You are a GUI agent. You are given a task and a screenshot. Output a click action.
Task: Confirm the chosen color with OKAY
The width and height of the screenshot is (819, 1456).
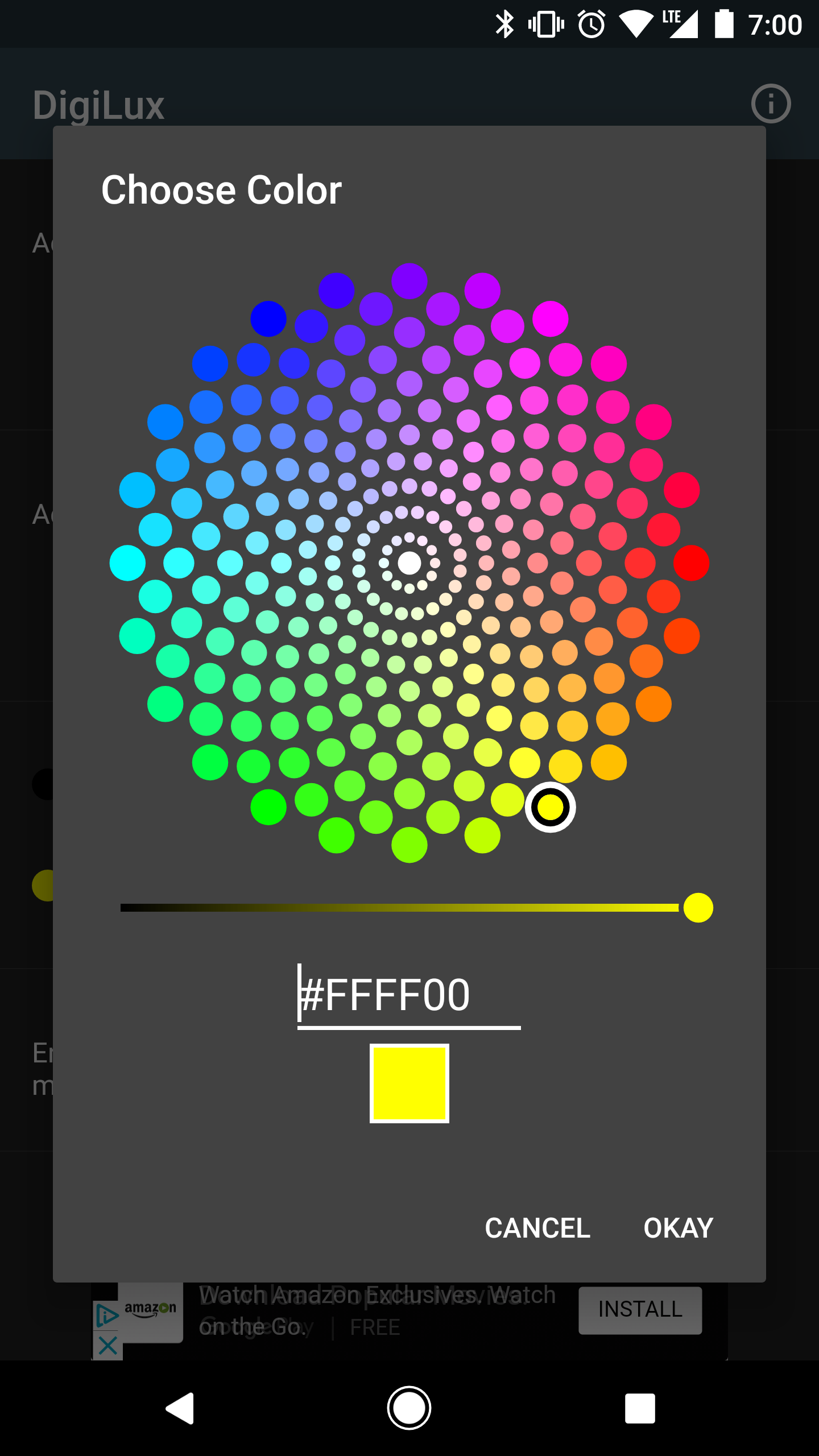point(678,1228)
